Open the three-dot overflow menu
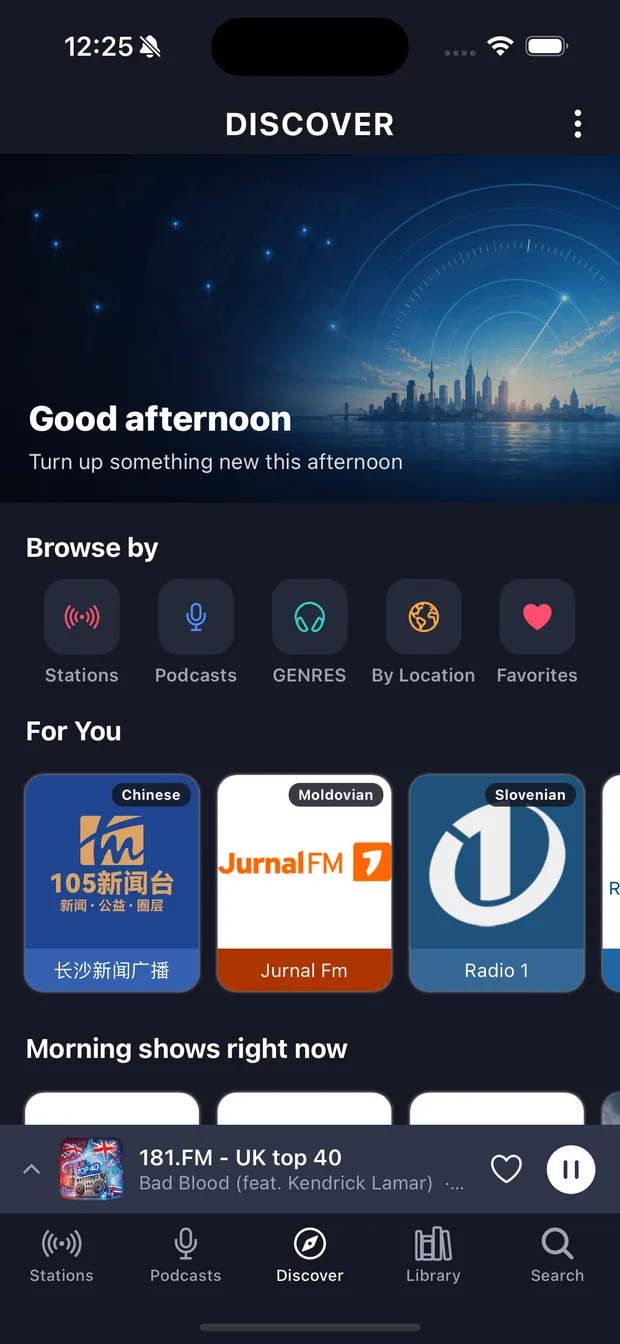 [x=577, y=124]
